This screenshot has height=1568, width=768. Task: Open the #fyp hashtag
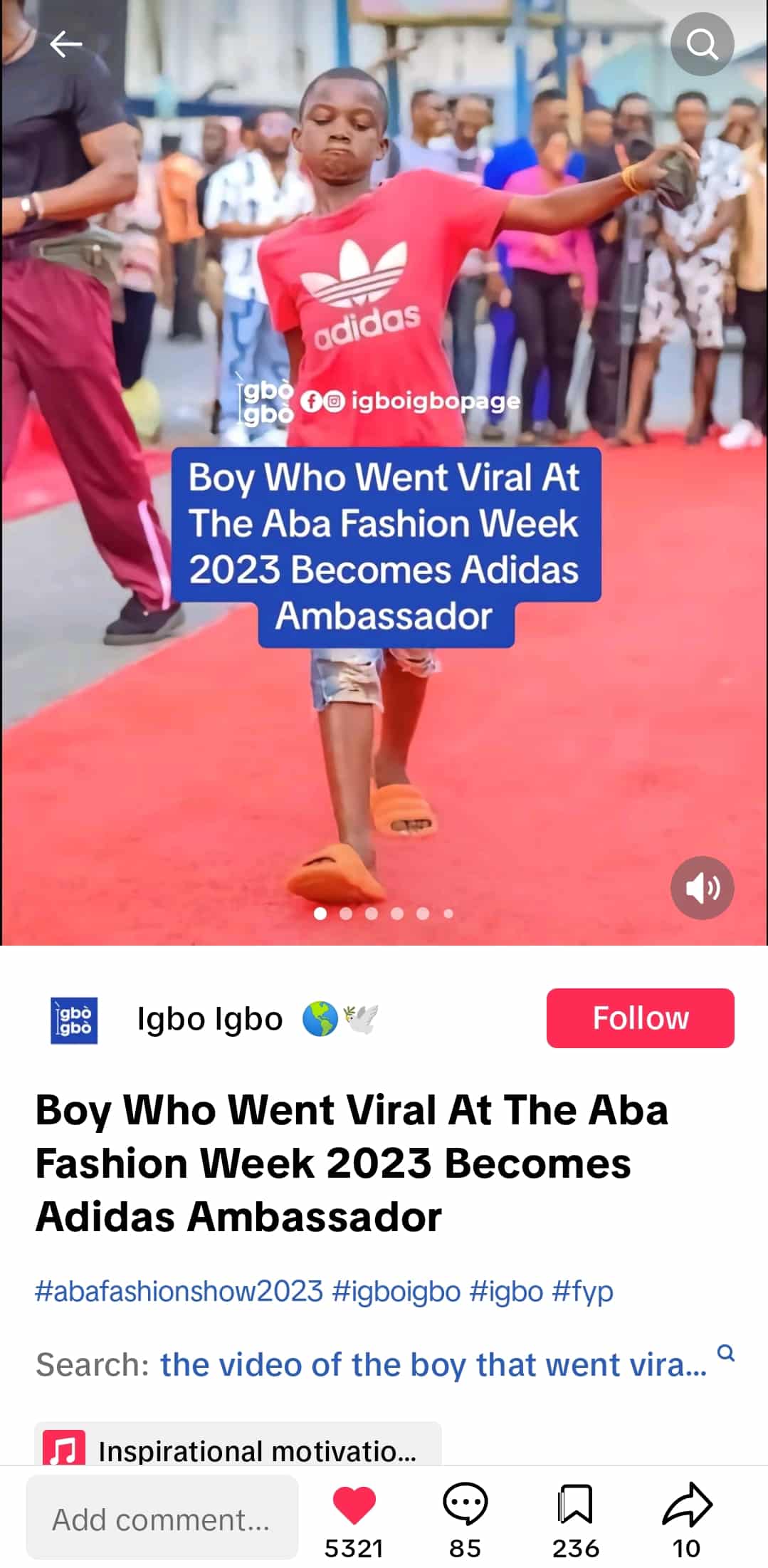[582, 1291]
